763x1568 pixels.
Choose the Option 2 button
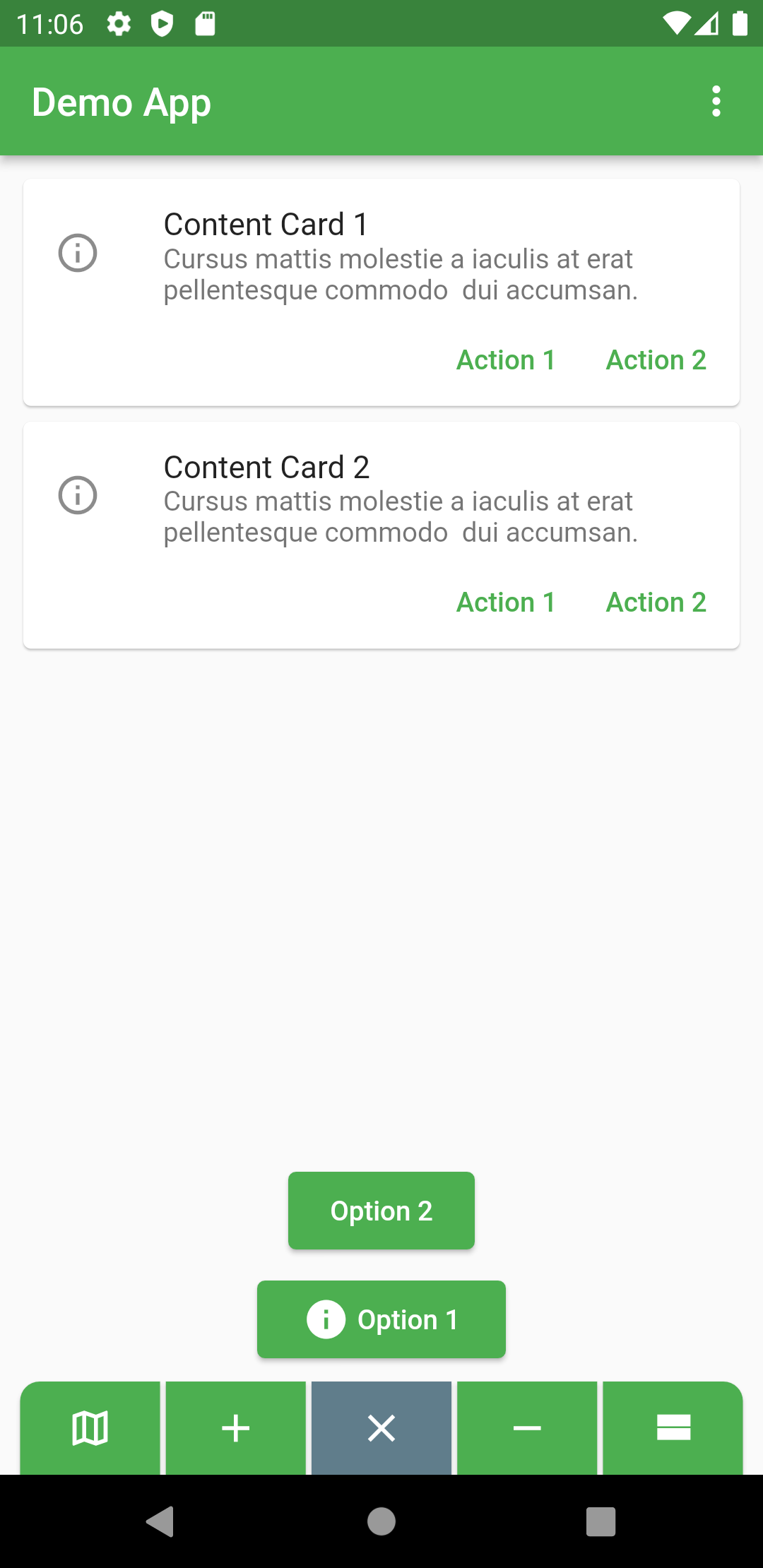(x=381, y=1211)
